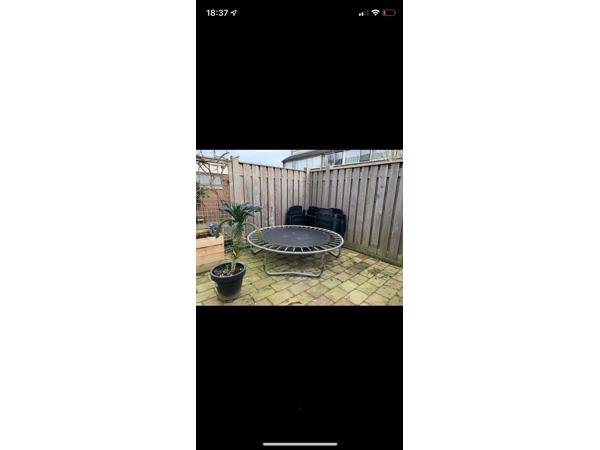600x450 pixels.
Task: Tap the trampoline photo to reveal viewer controls
Action: pos(299,227)
